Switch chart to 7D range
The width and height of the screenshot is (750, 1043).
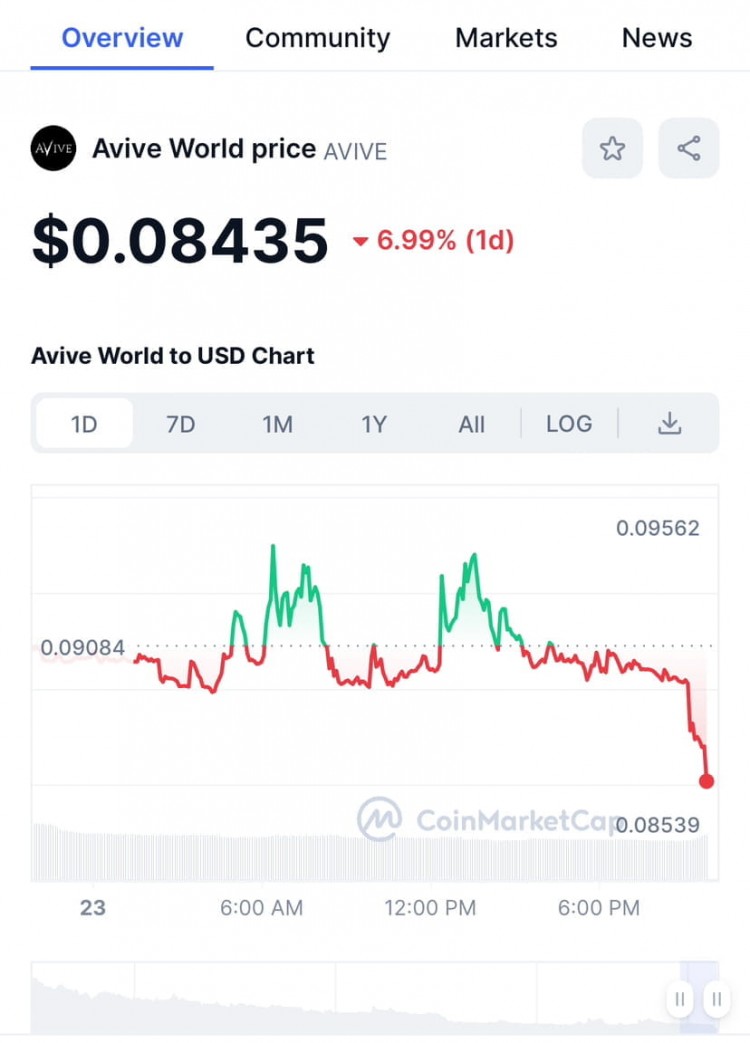point(180,424)
